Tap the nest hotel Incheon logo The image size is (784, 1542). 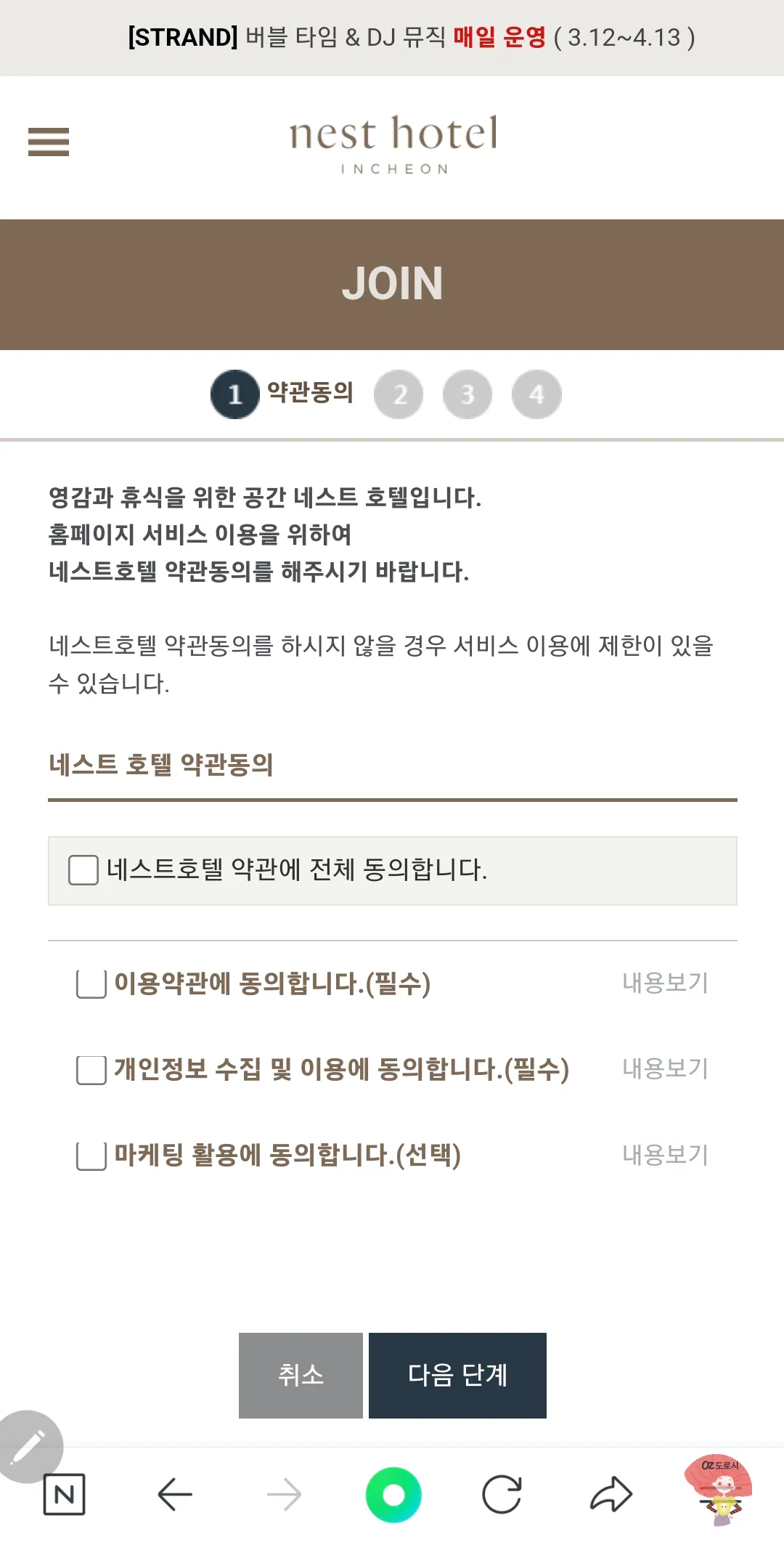(391, 144)
